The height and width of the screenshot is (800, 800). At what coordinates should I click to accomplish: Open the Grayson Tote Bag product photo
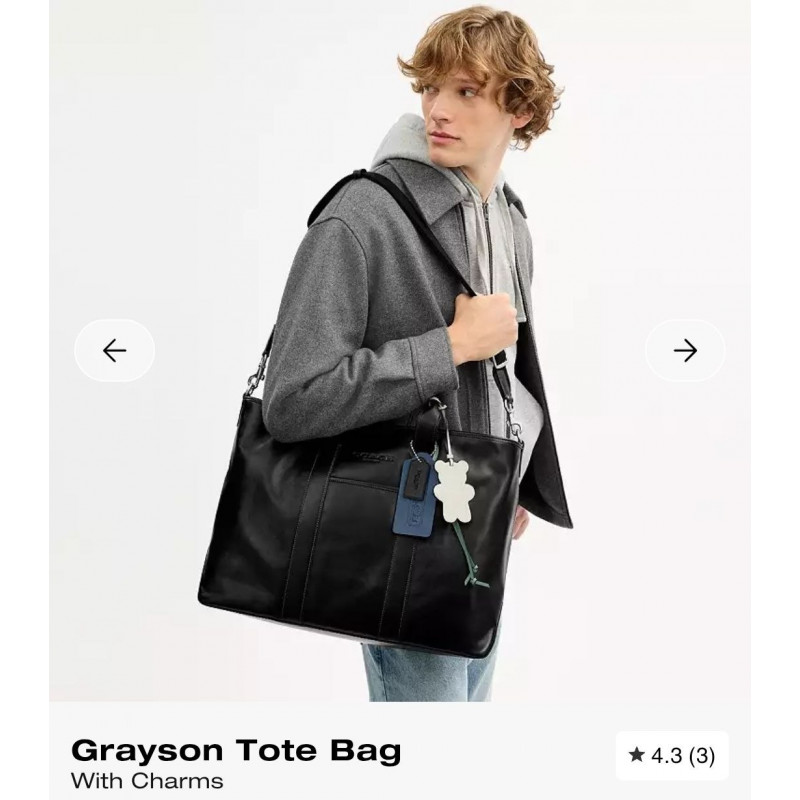[x=400, y=450]
